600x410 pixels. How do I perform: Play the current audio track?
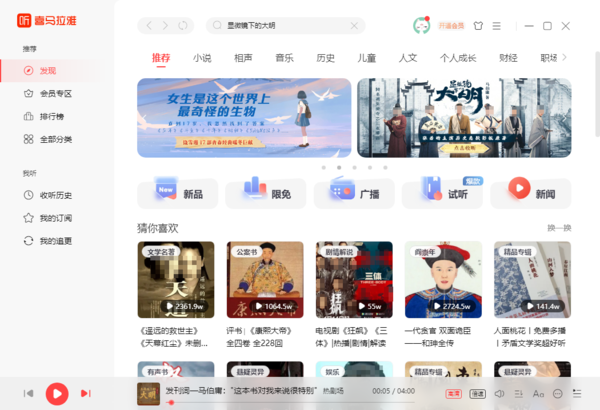pos(57,394)
